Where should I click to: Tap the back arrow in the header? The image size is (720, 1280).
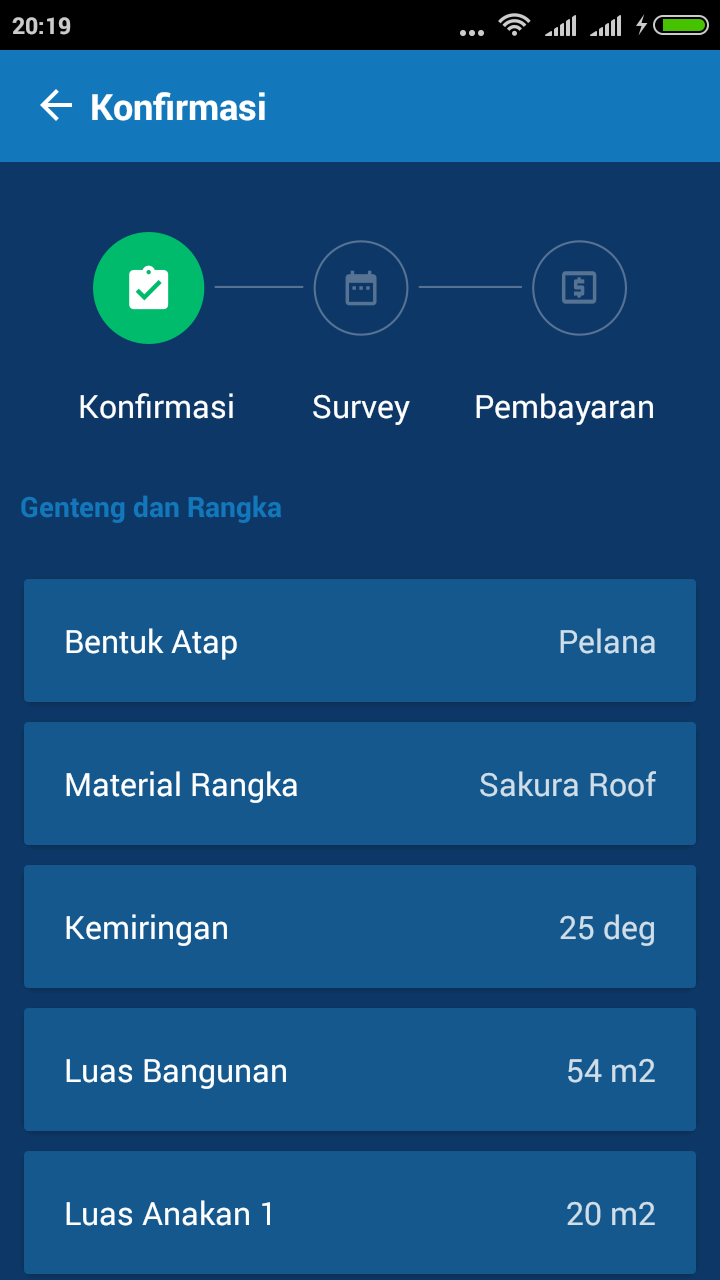(57, 106)
